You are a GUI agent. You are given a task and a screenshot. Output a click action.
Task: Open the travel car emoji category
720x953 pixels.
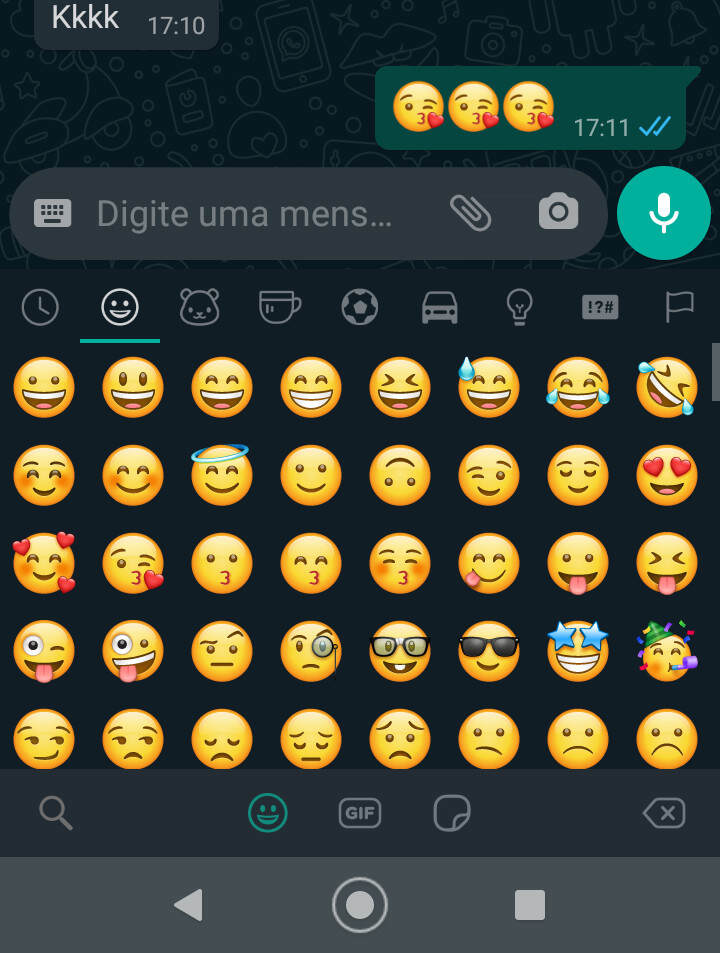(x=440, y=308)
